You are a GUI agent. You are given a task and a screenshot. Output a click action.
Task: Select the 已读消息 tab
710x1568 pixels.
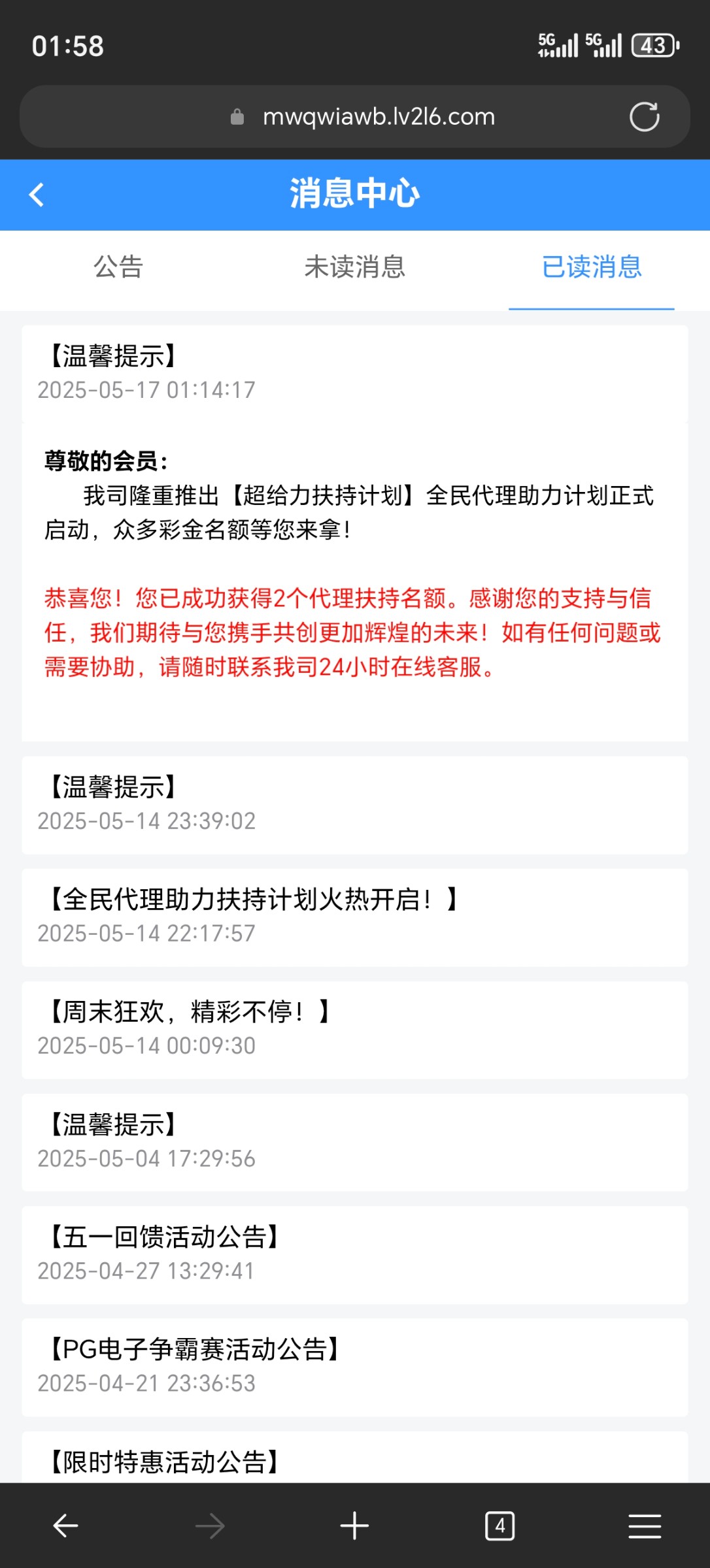tap(592, 268)
